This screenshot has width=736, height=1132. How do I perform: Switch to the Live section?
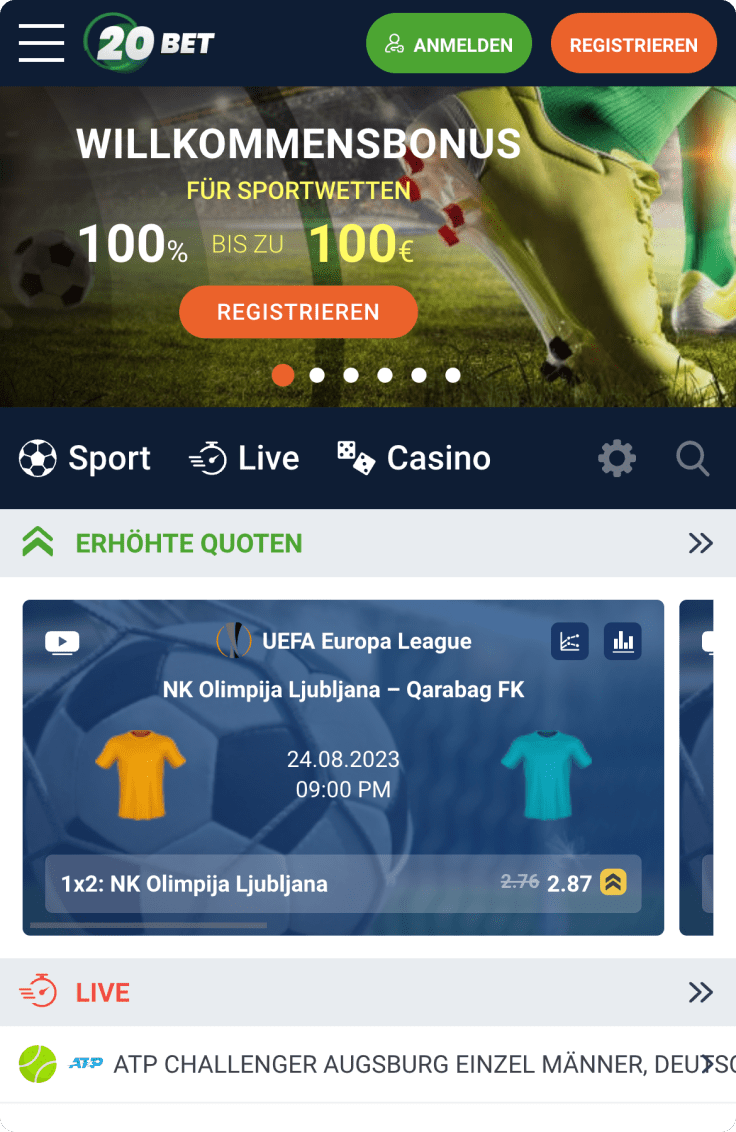point(244,459)
